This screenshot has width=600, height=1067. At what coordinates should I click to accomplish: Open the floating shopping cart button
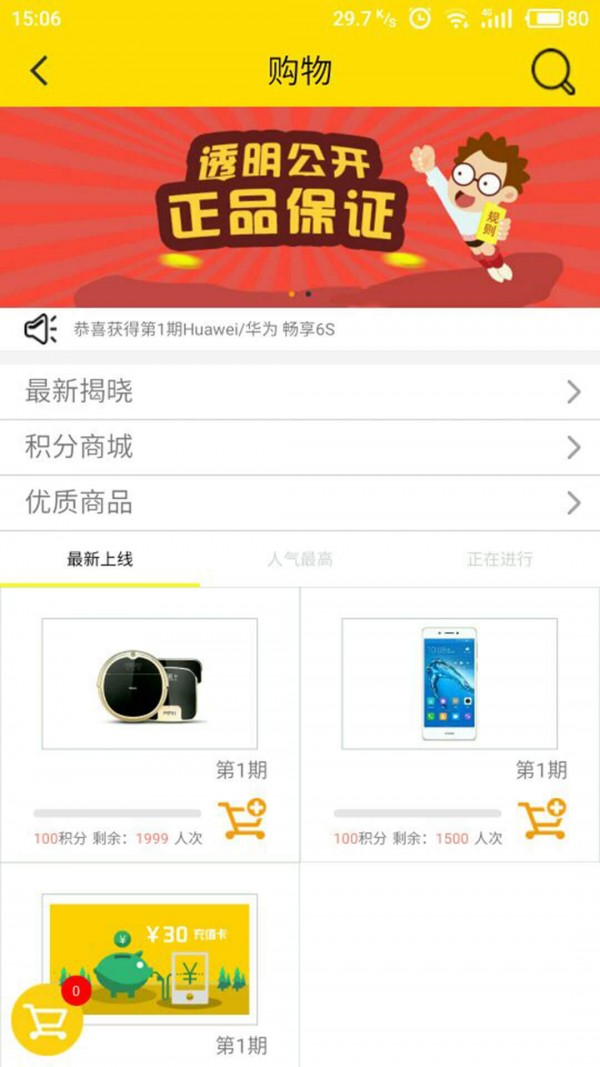46,1020
